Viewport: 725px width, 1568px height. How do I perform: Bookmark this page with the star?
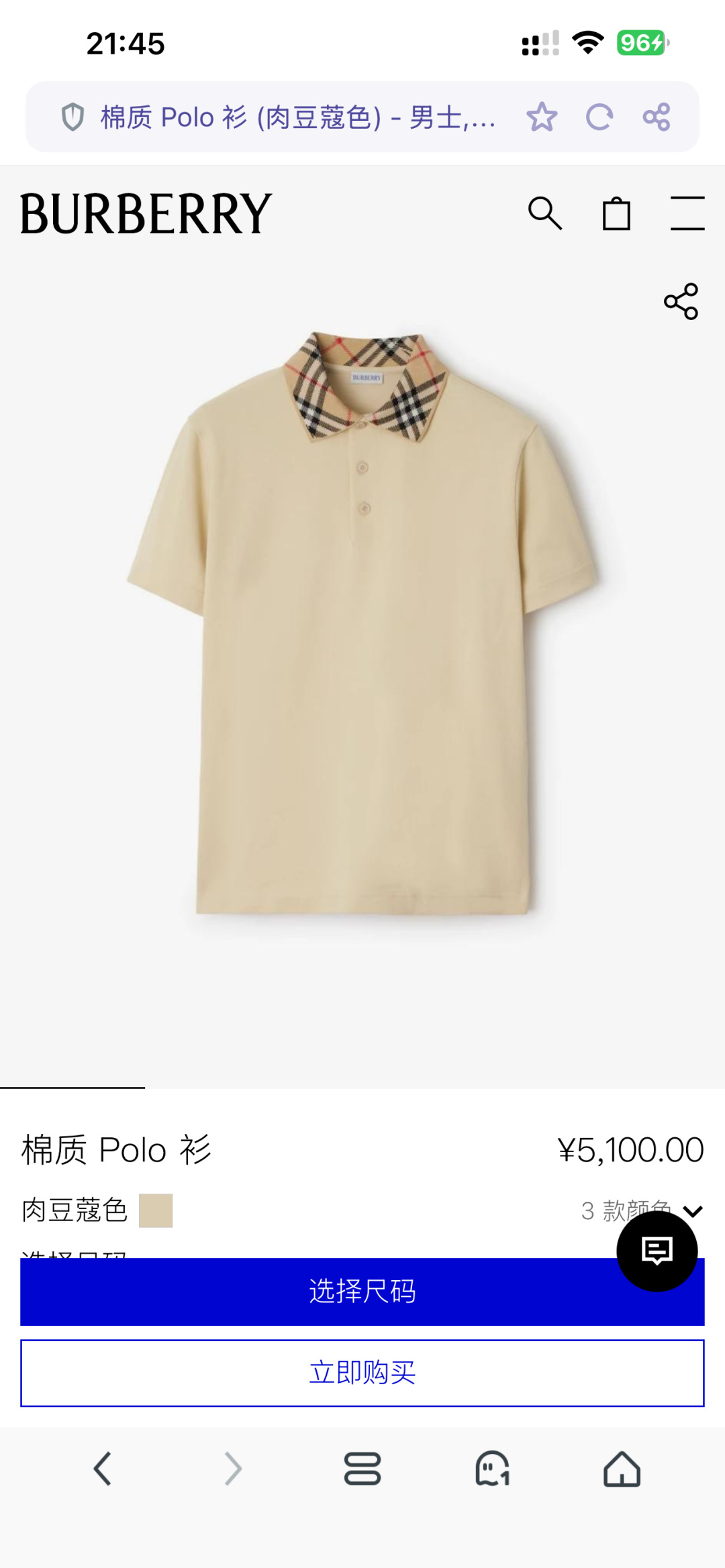click(x=542, y=117)
